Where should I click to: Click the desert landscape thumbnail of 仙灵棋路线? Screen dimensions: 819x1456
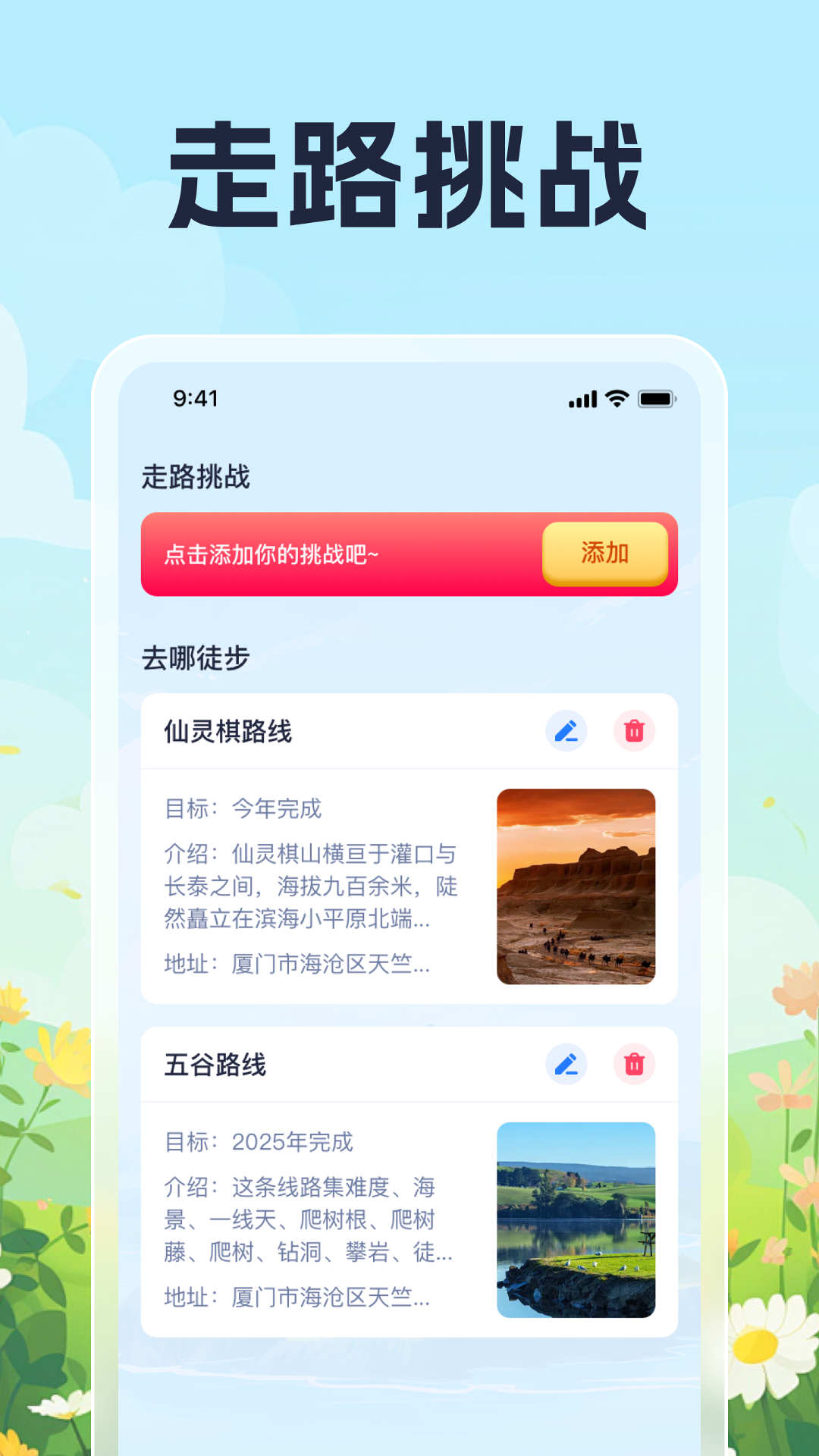576,887
